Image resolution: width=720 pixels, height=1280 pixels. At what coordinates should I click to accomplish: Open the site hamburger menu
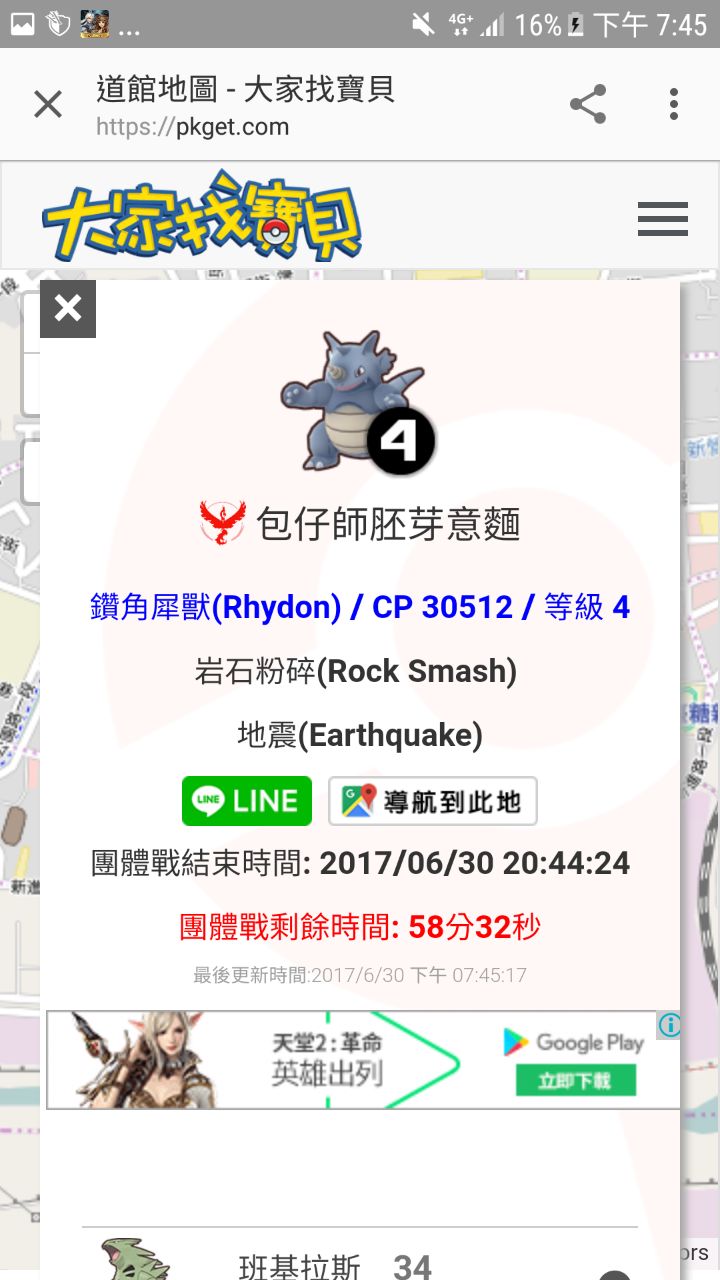click(662, 218)
